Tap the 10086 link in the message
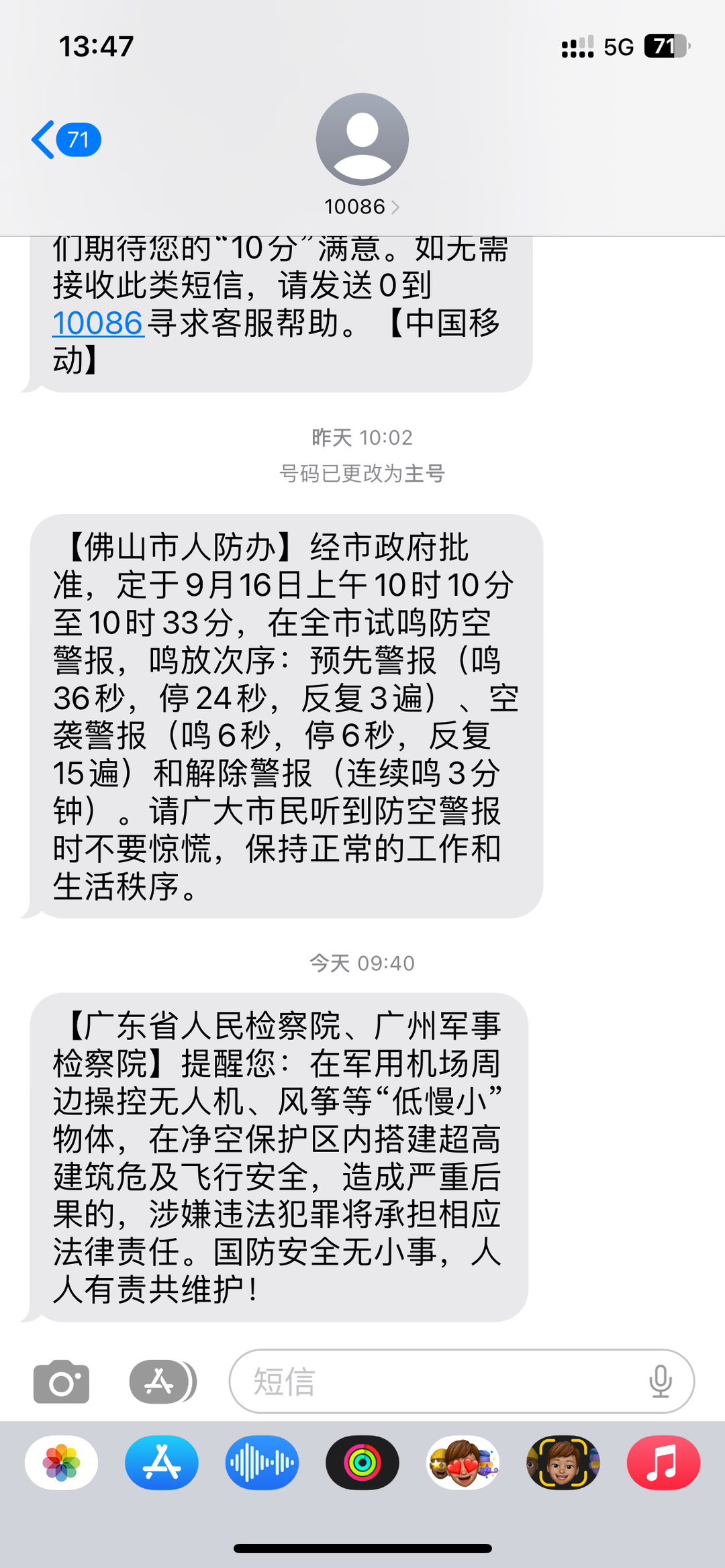This screenshot has width=725, height=1568. [x=98, y=323]
